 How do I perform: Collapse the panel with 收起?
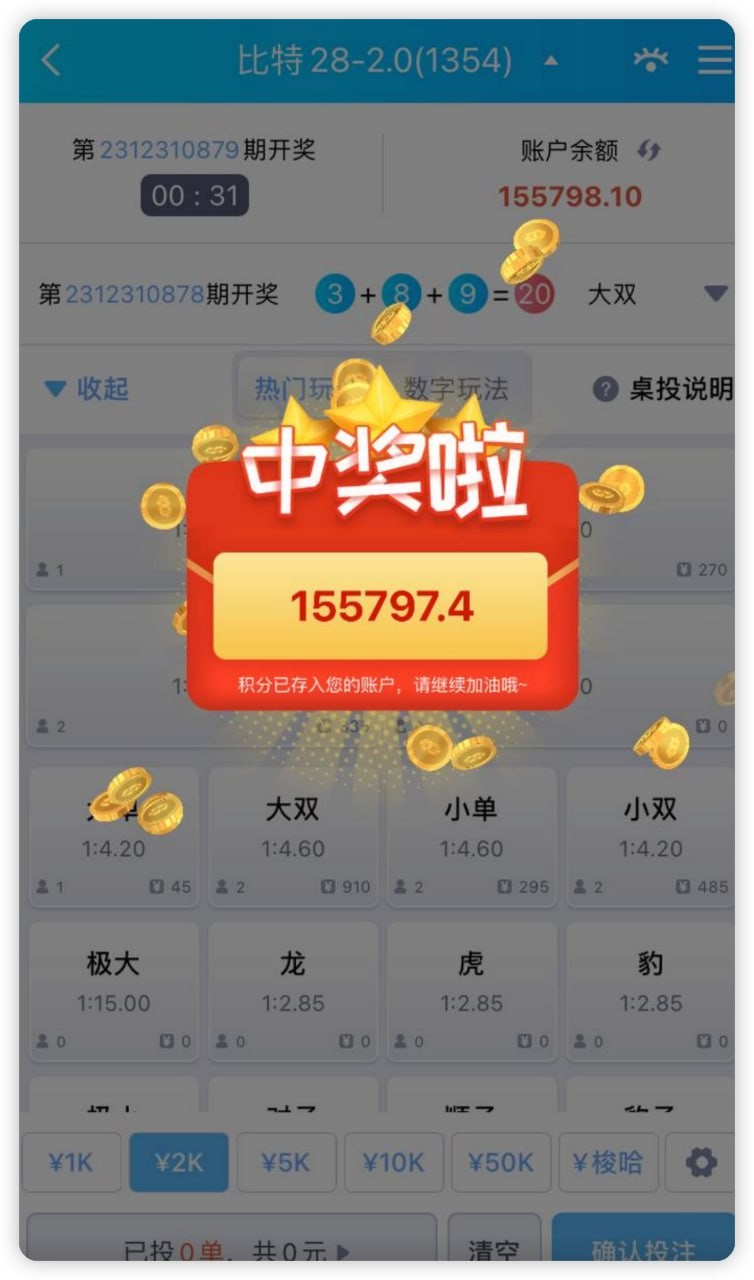point(87,389)
